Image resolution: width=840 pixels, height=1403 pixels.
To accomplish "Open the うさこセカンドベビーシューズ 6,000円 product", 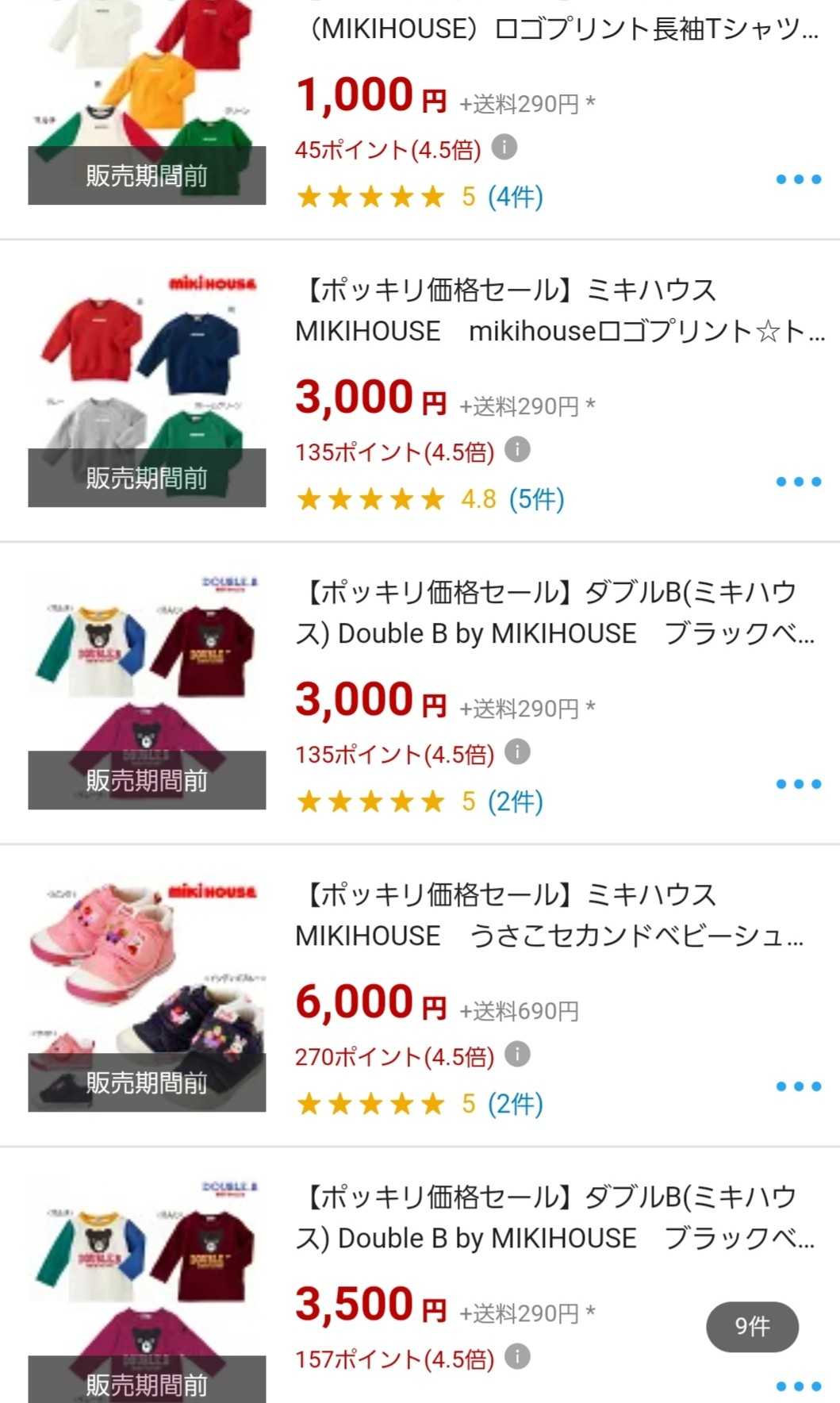I will click(549, 915).
